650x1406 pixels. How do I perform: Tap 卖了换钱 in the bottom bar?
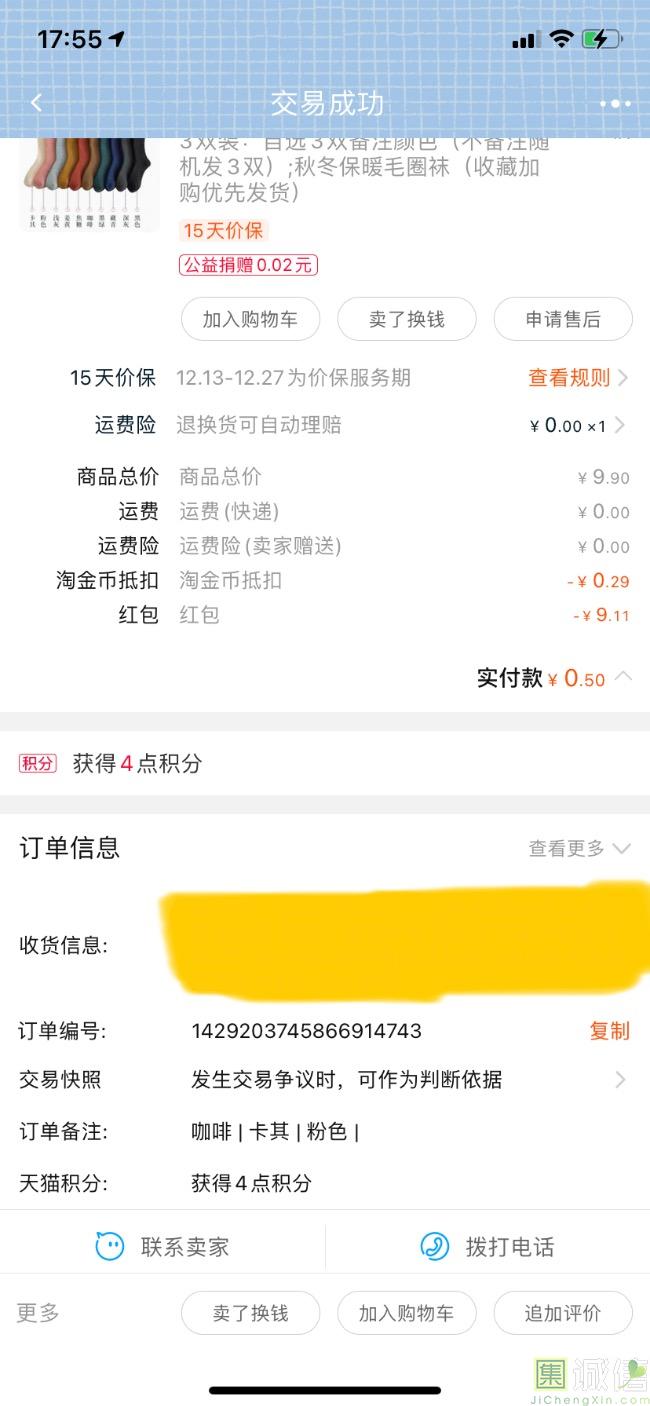(x=250, y=1313)
